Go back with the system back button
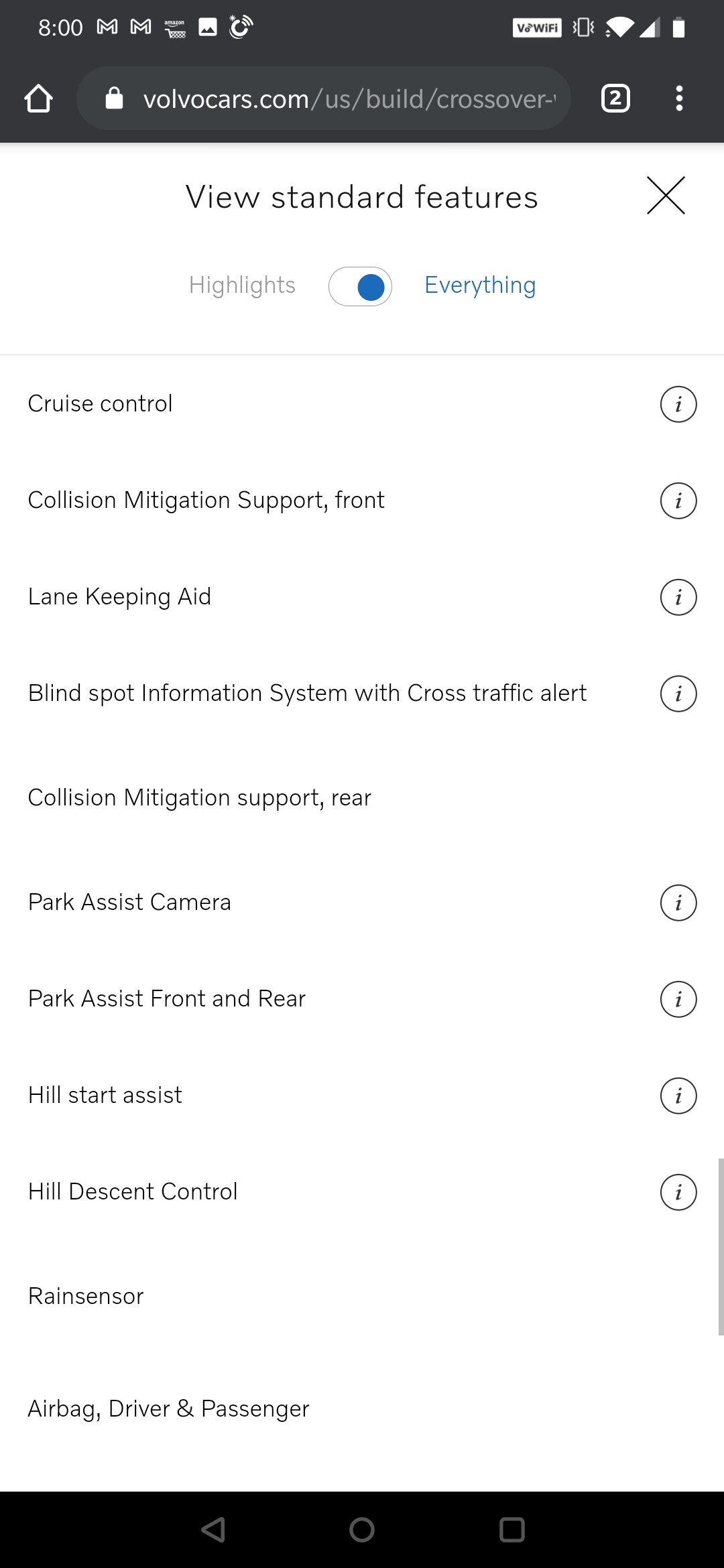 tap(213, 1529)
